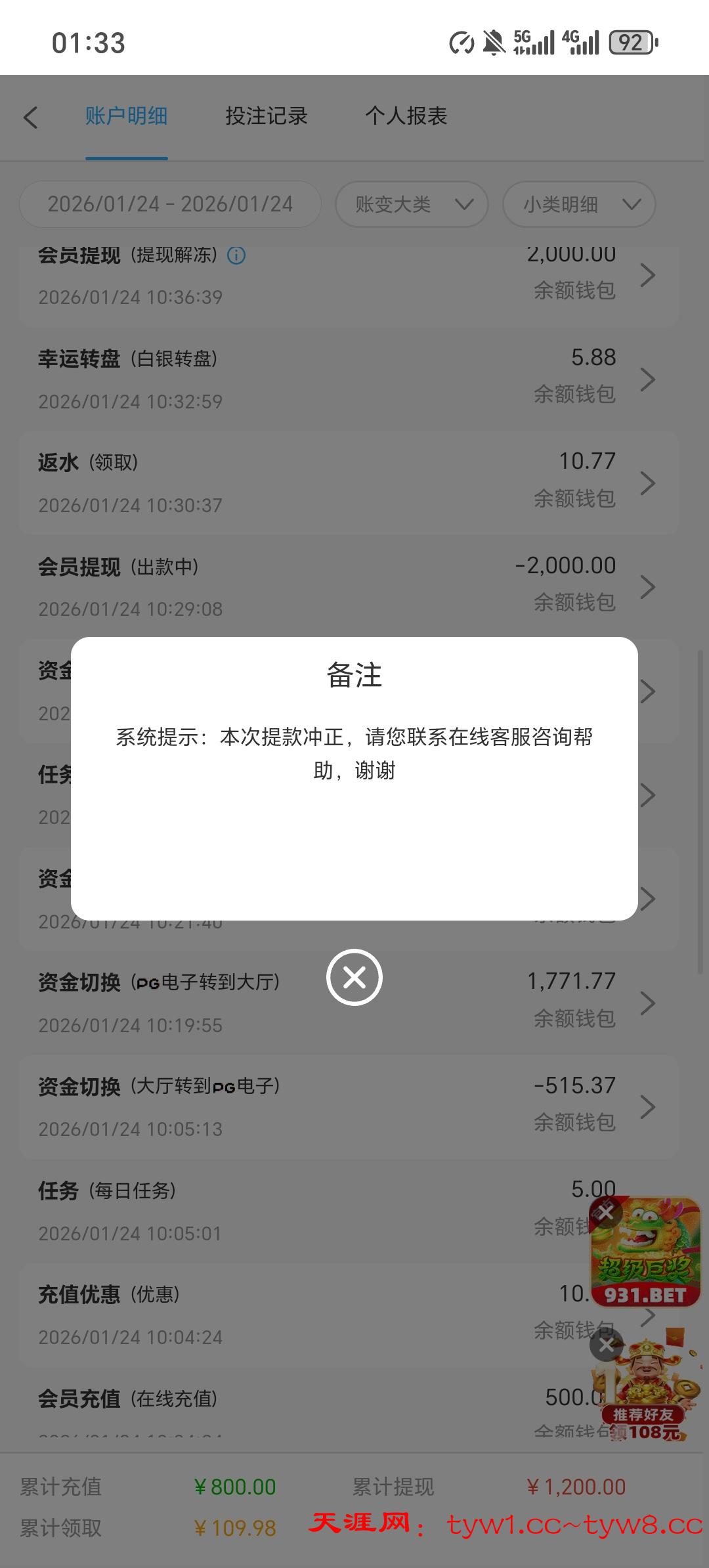Open the 会员提现 (提现解冻) record
The width and height of the screenshot is (709, 1568).
pos(348,276)
